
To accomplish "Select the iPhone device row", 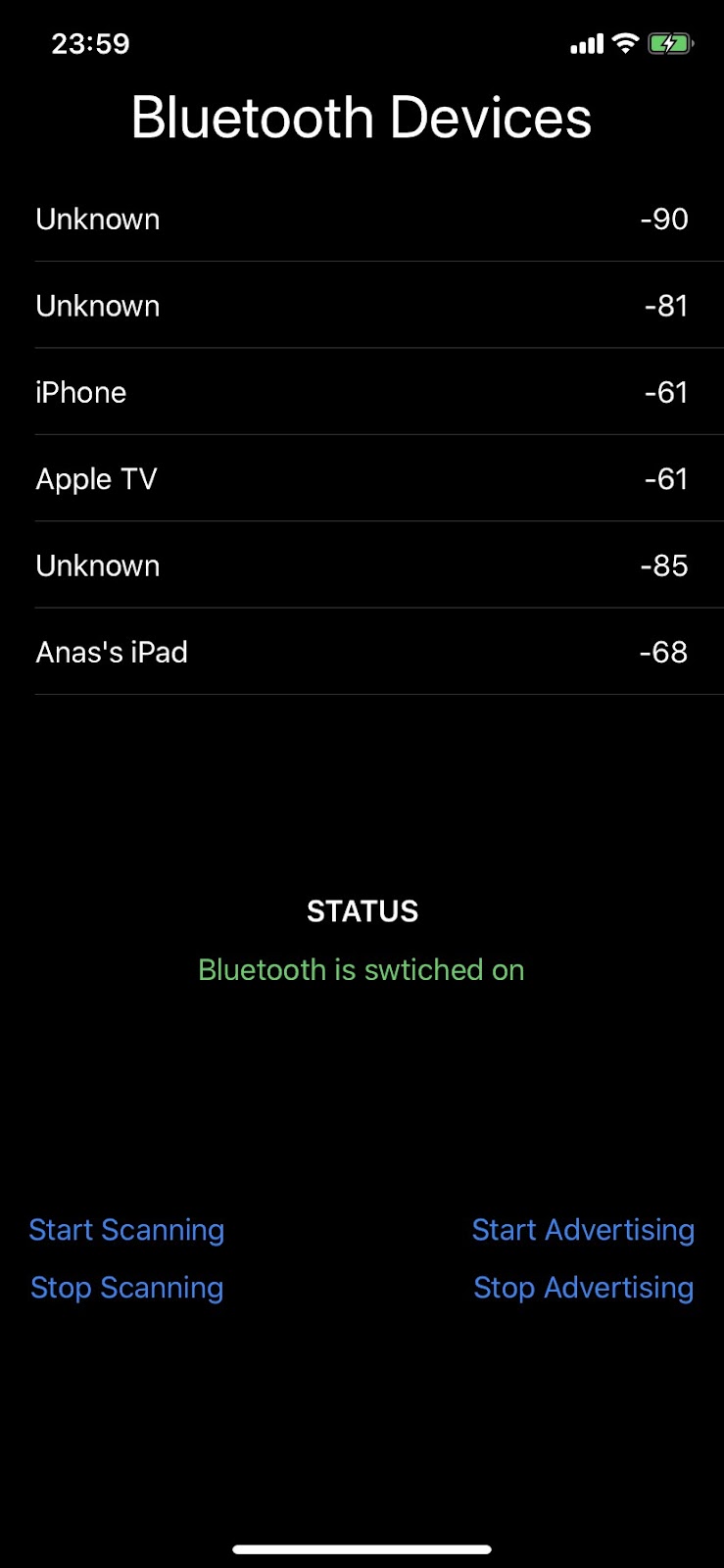I will point(362,392).
